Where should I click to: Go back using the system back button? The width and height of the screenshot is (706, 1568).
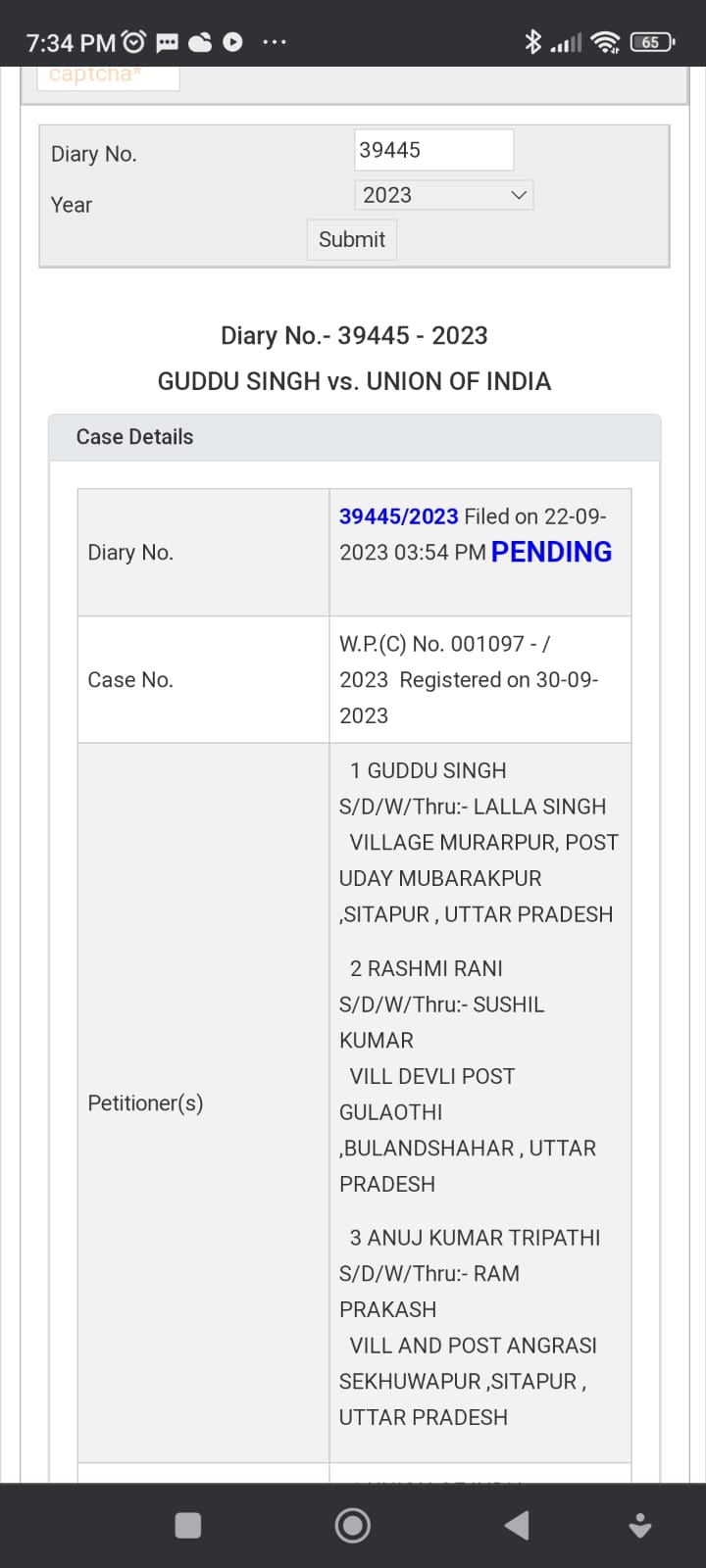517,1525
